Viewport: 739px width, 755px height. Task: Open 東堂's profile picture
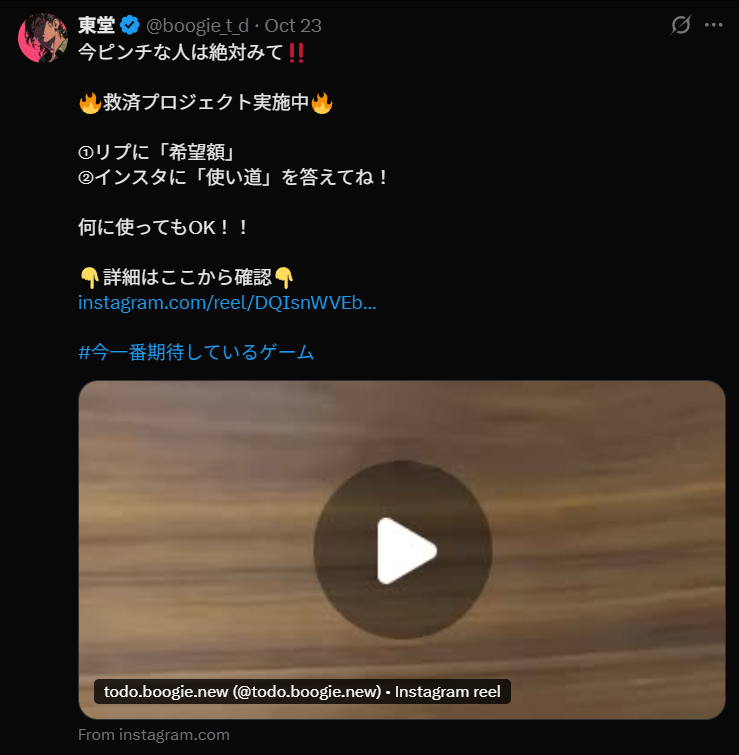click(x=43, y=39)
